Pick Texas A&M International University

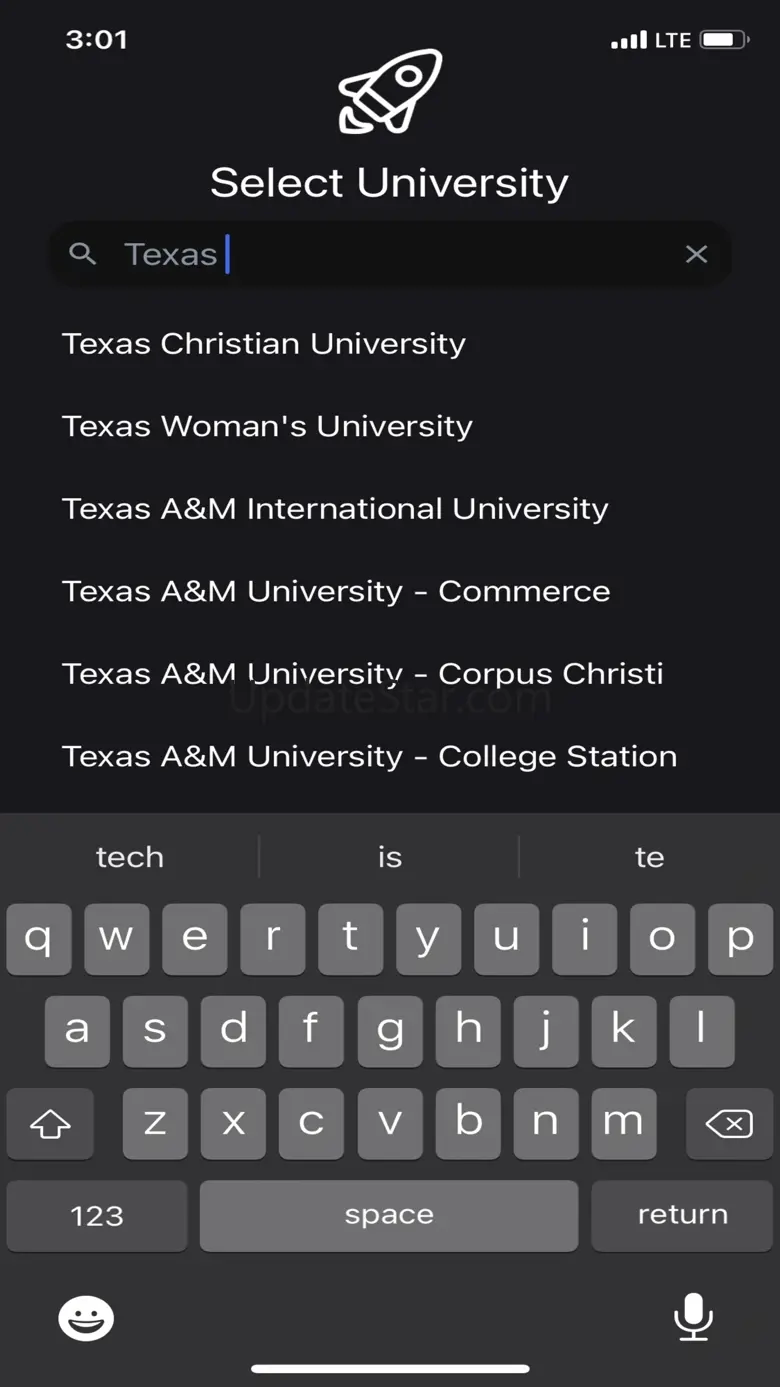[335, 508]
